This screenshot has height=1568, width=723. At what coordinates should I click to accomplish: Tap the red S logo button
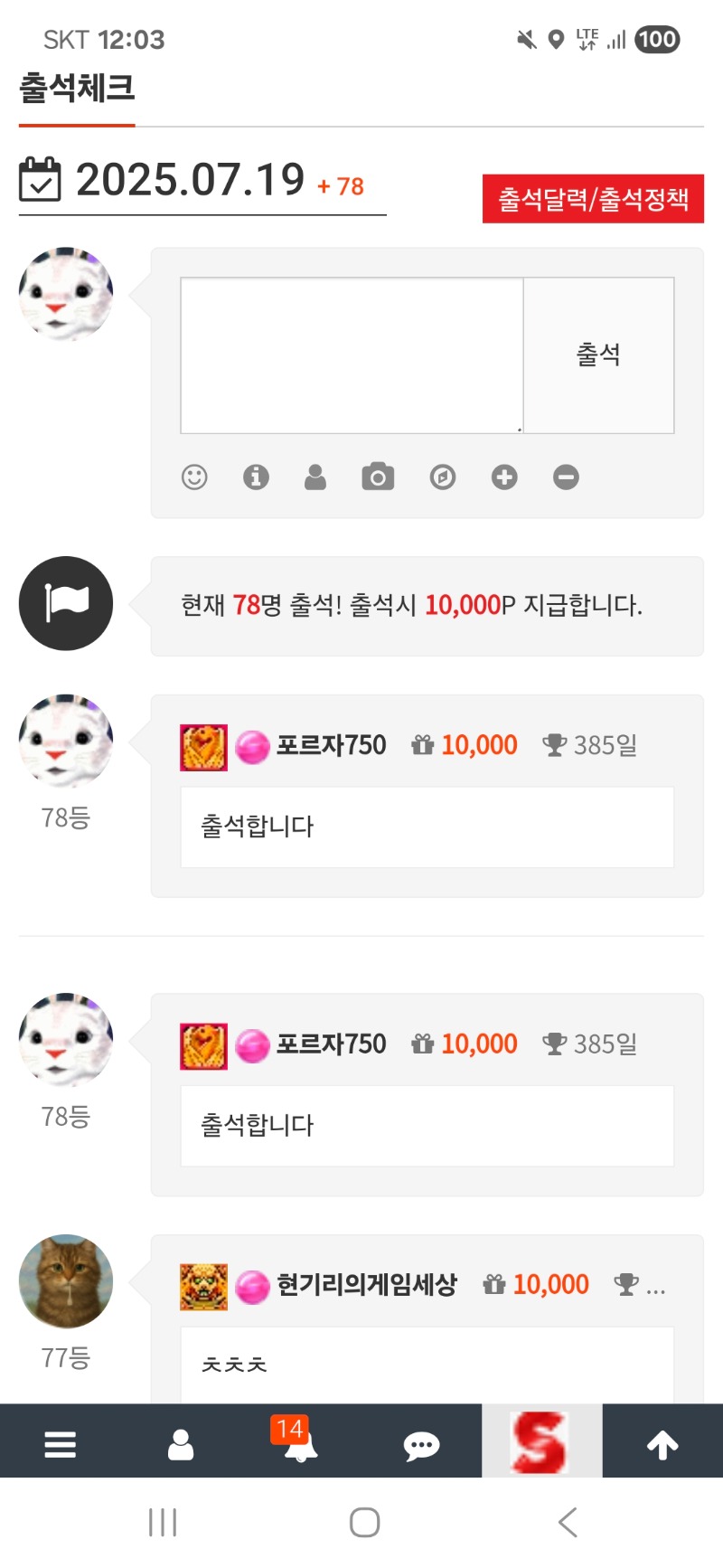(x=540, y=1441)
